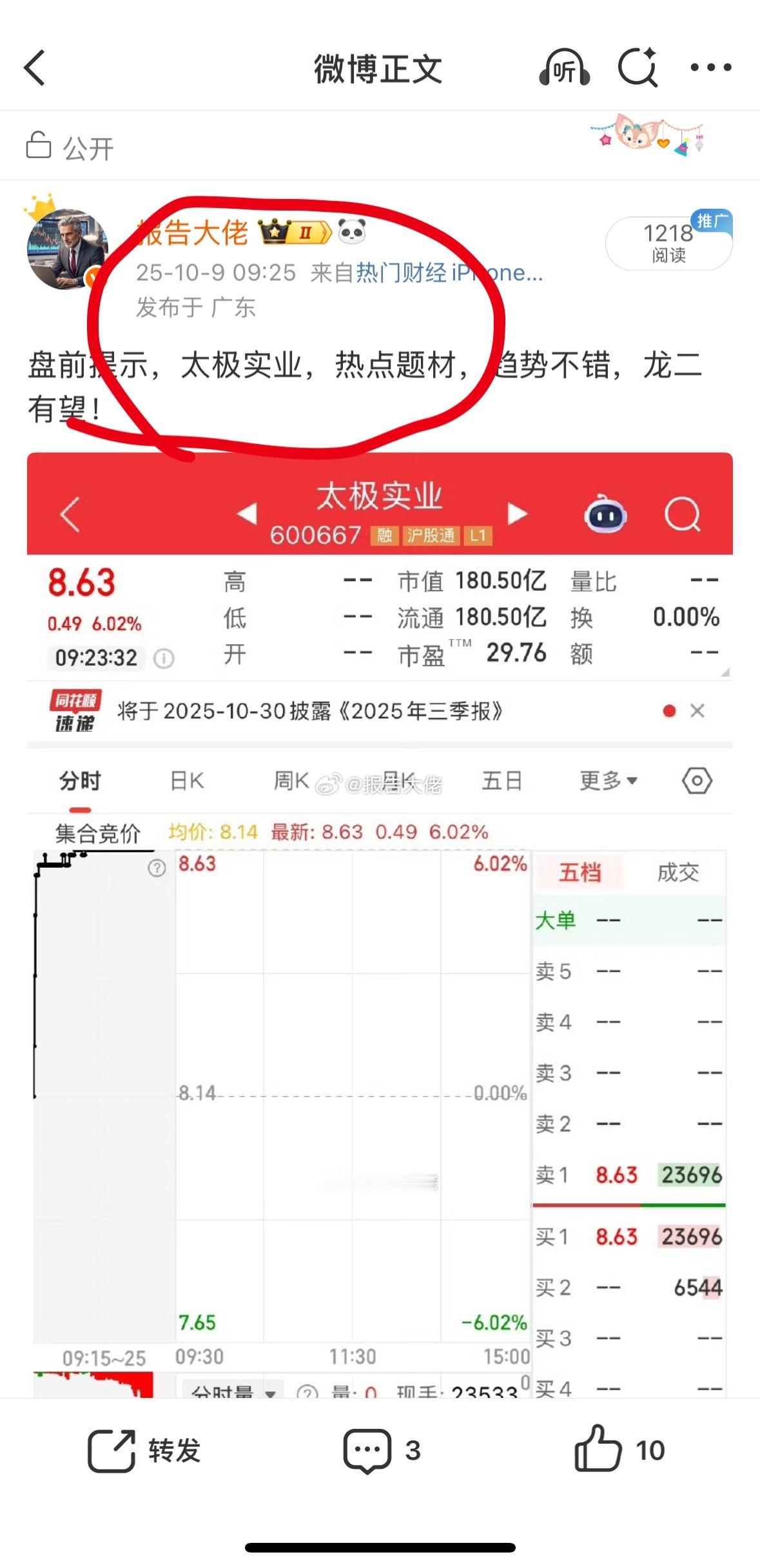Open the three-dot overflow menu
The width and height of the screenshot is (760, 1568).
click(710, 67)
